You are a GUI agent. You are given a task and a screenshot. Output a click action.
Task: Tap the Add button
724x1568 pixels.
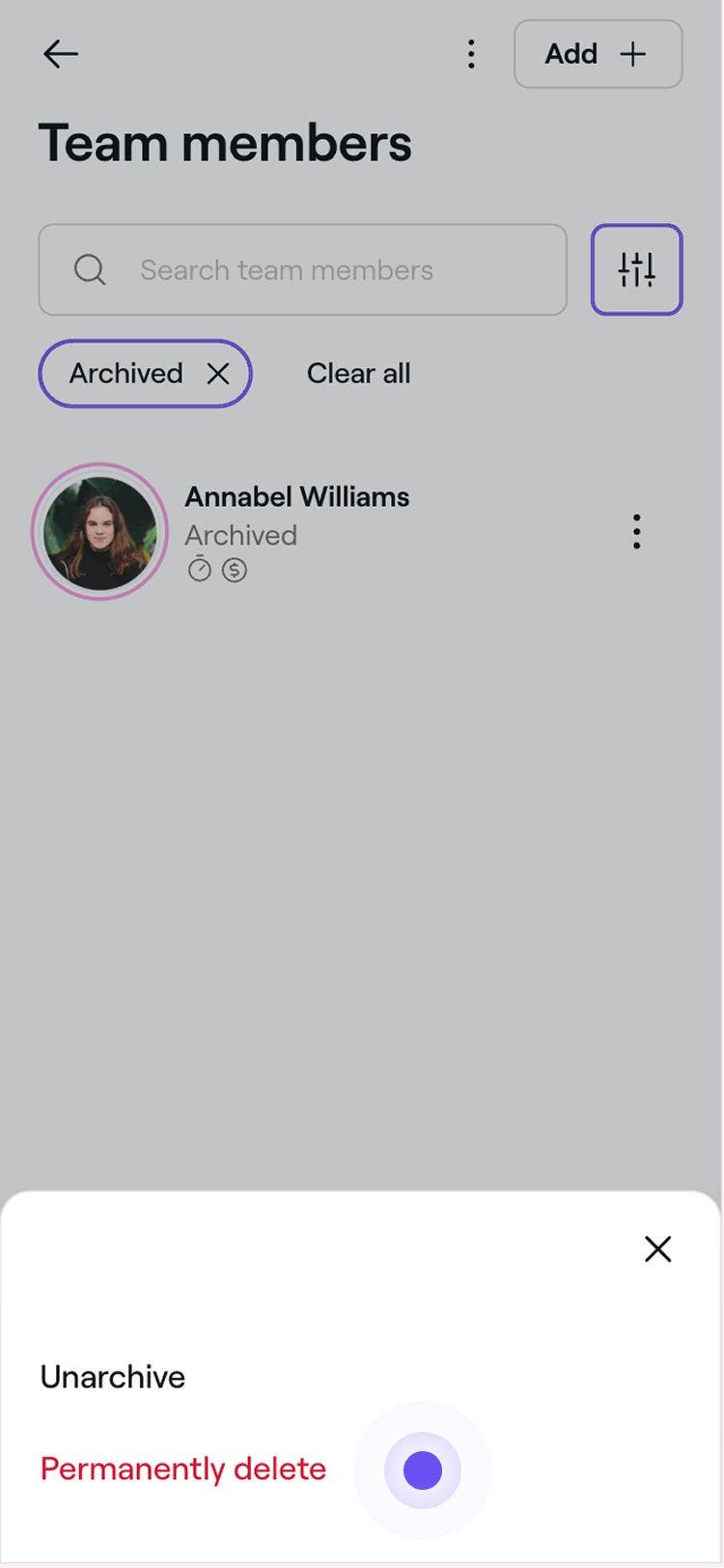(x=598, y=54)
